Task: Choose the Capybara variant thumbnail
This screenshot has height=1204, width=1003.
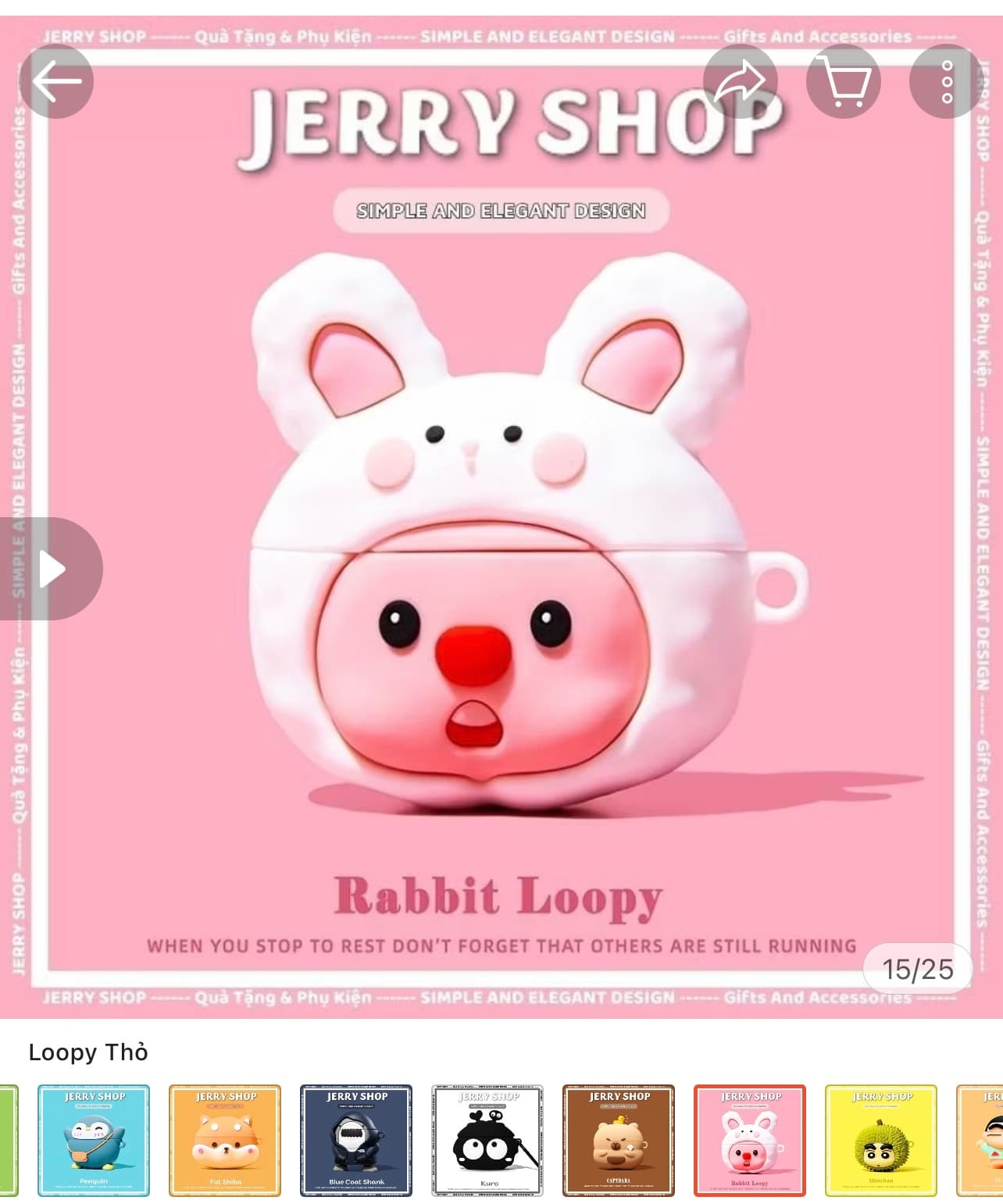Action: click(619, 1140)
